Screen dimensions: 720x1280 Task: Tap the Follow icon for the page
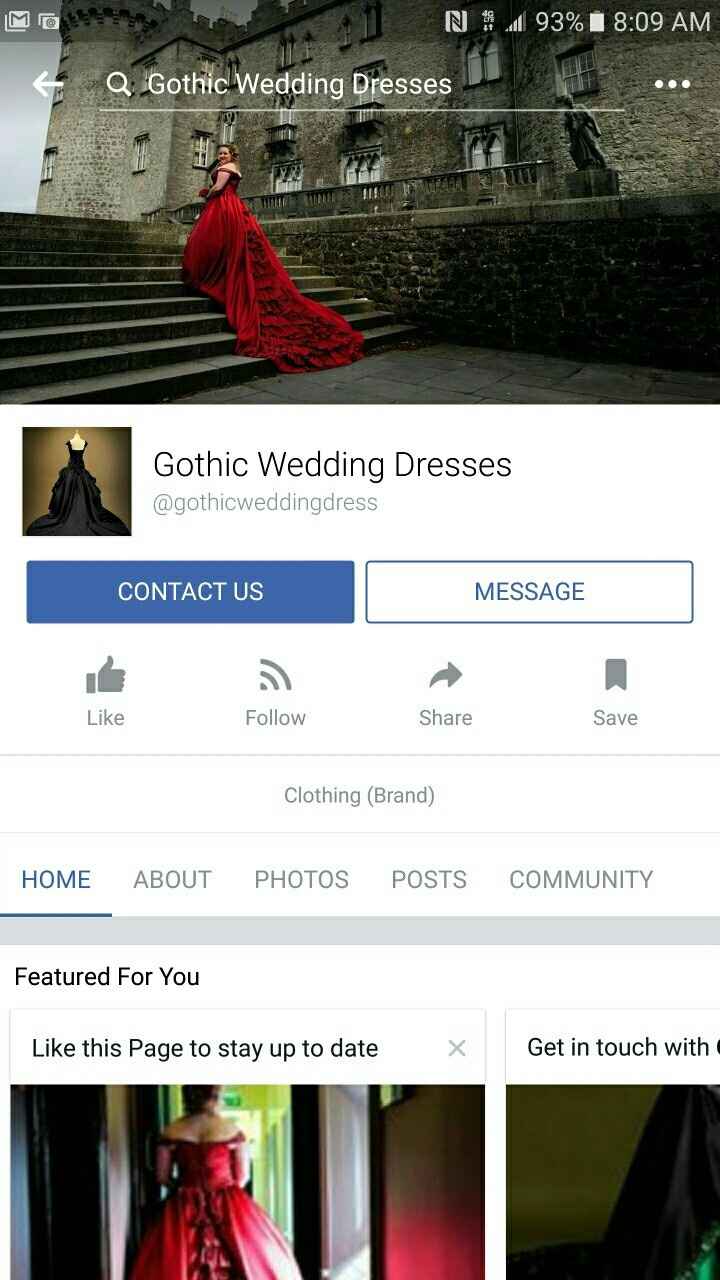tap(275, 680)
